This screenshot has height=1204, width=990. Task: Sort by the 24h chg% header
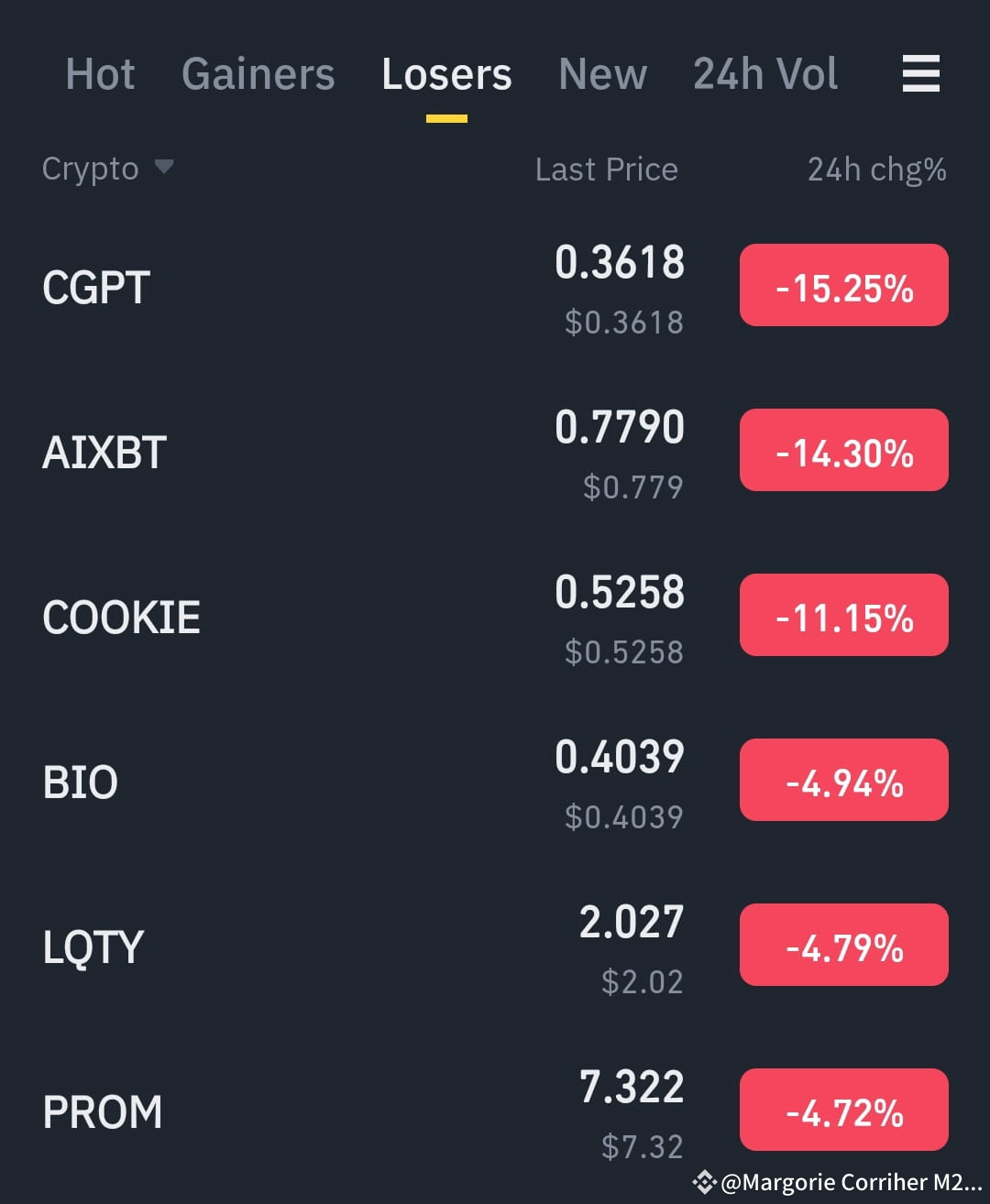pos(875,169)
